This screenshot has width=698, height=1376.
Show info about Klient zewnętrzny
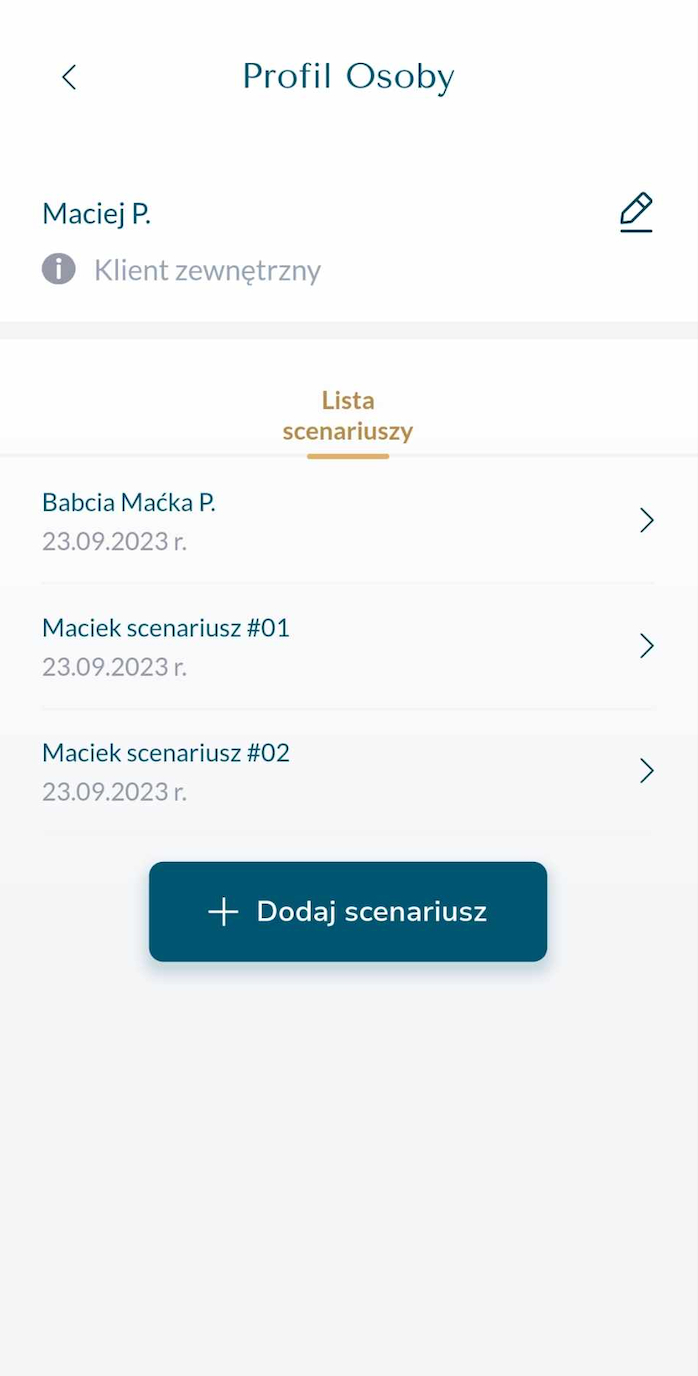(58, 269)
